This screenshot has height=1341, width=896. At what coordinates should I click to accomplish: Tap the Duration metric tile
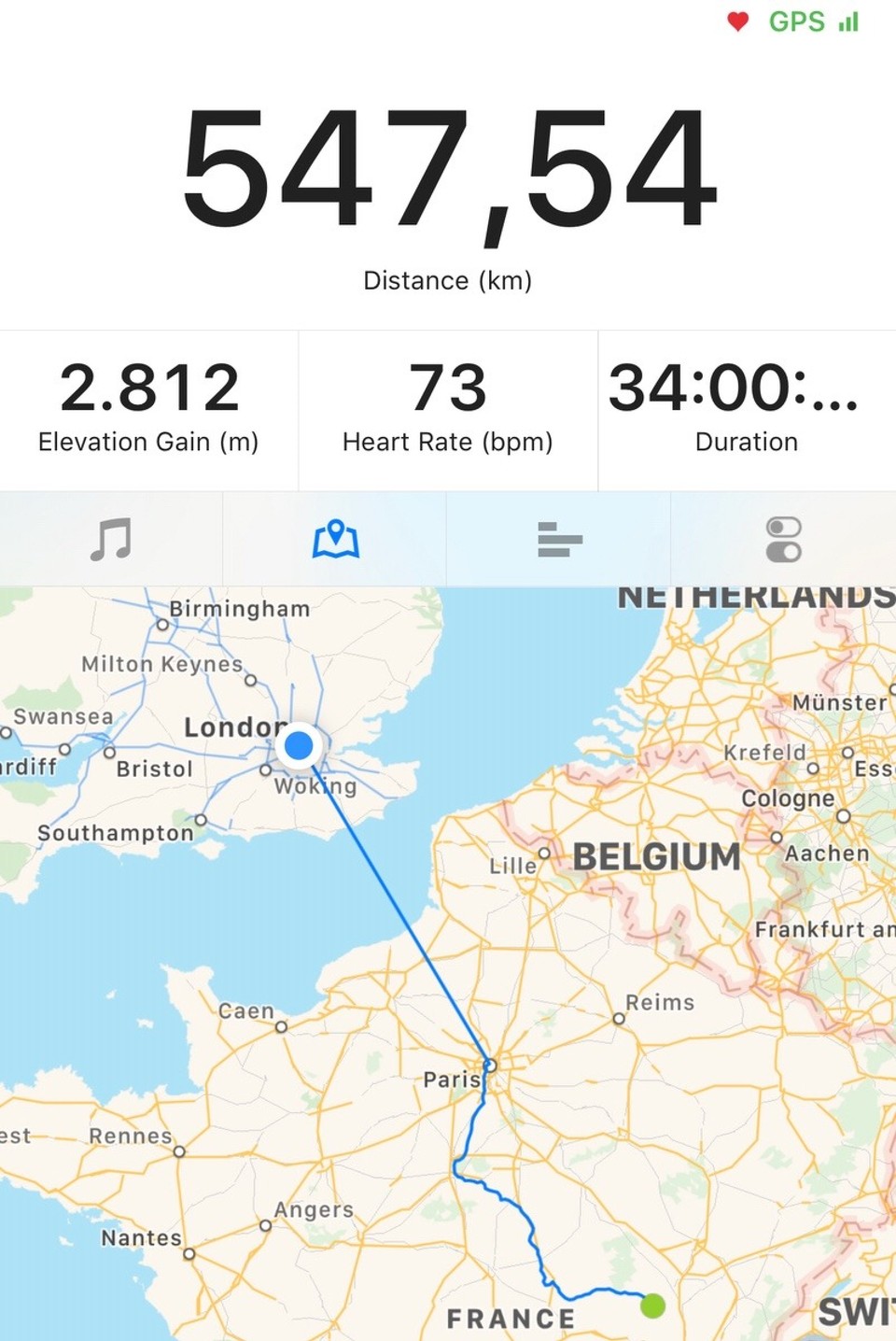(x=747, y=409)
